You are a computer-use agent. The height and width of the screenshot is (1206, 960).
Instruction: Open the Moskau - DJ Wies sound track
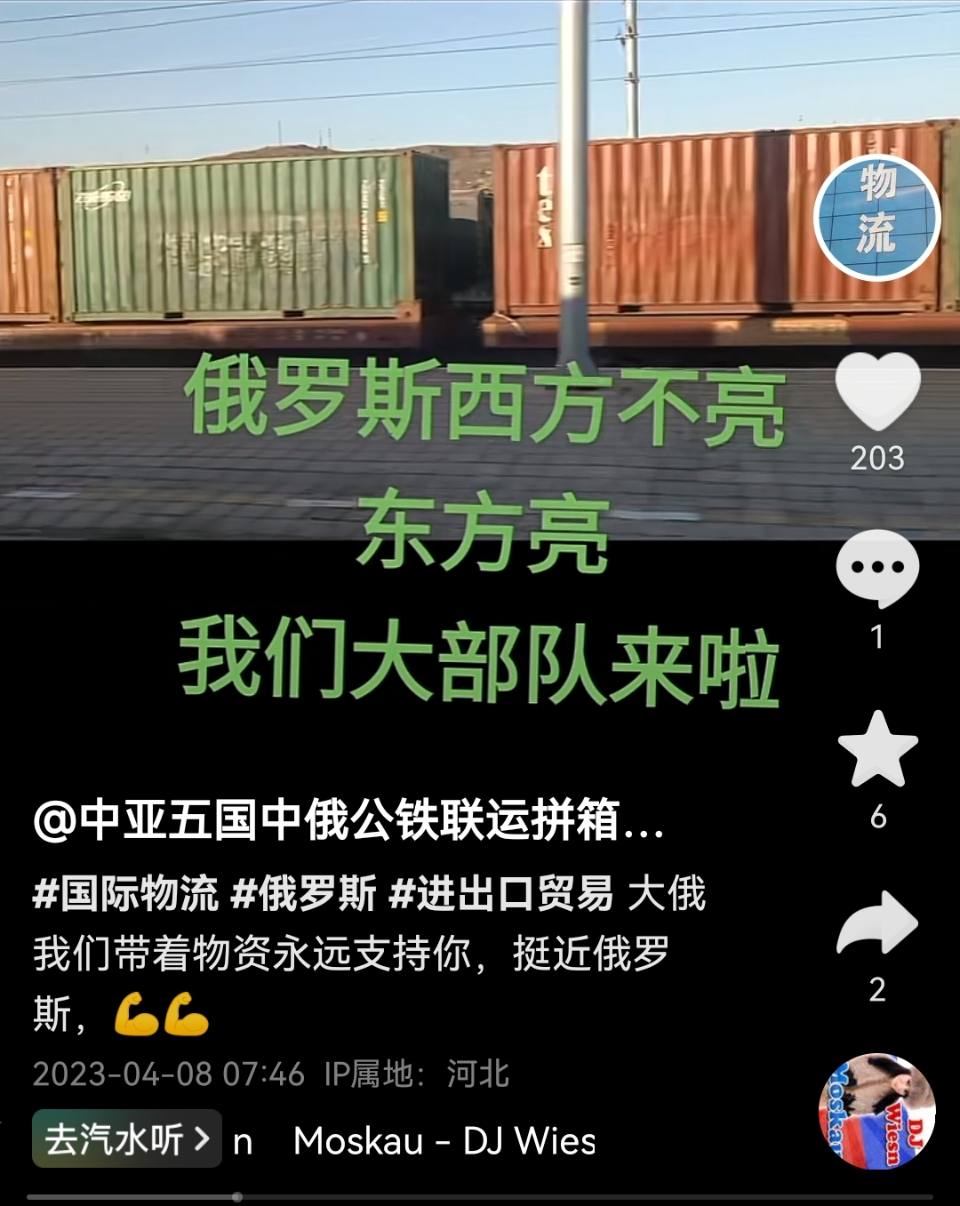(444, 1140)
